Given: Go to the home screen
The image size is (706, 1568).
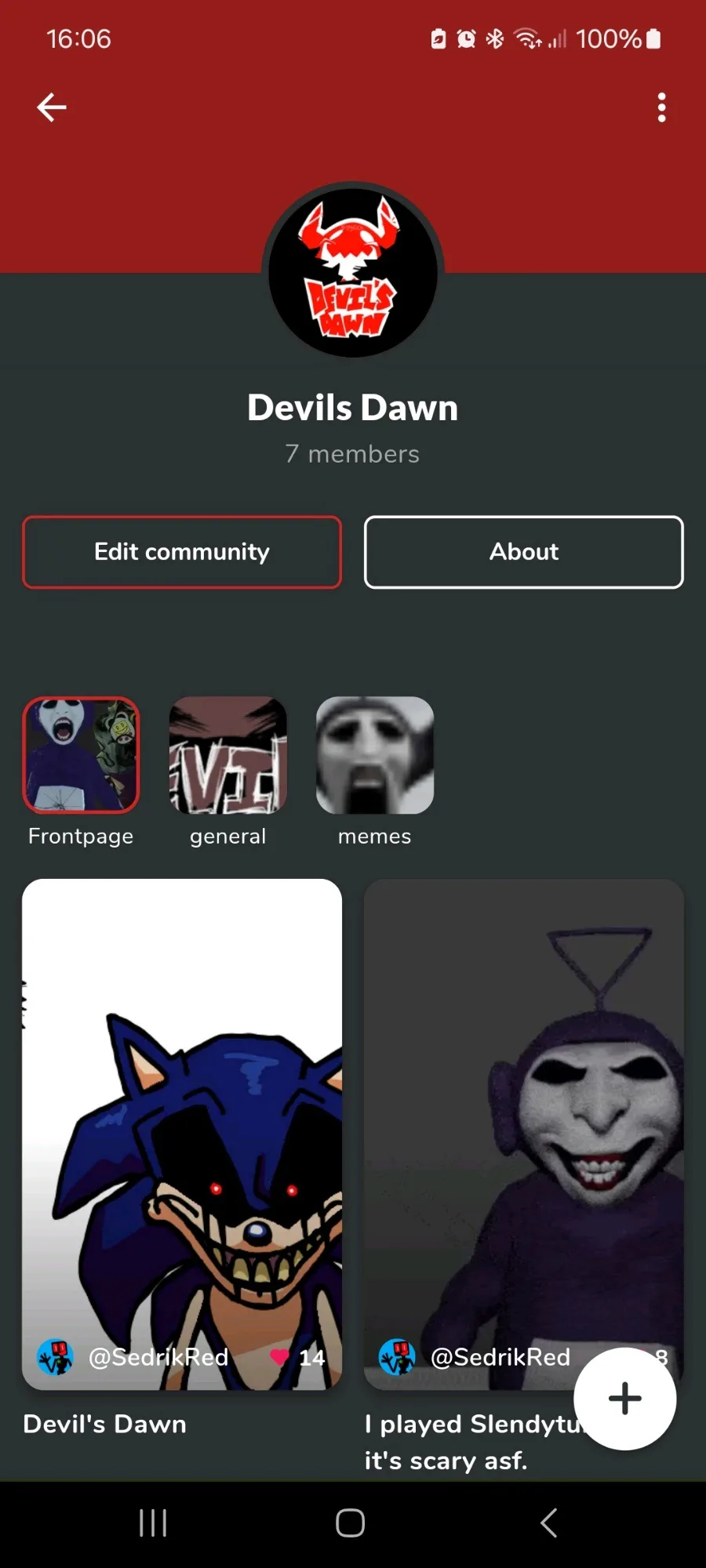Looking at the screenshot, I should pos(351,1523).
